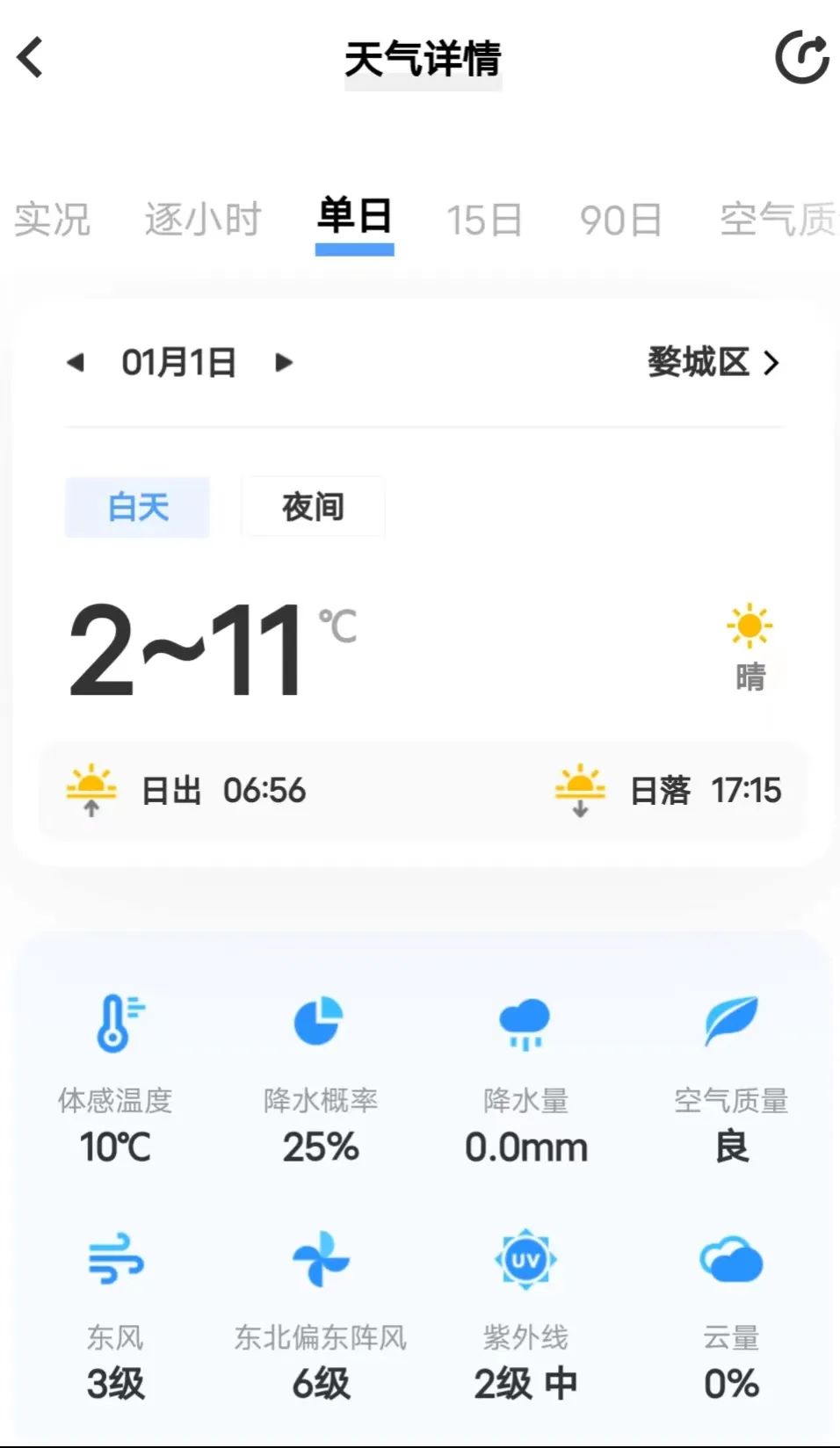Viewport: 840px width, 1448px height.
Task: Open the 90日 forecast tab
Action: pos(620,220)
